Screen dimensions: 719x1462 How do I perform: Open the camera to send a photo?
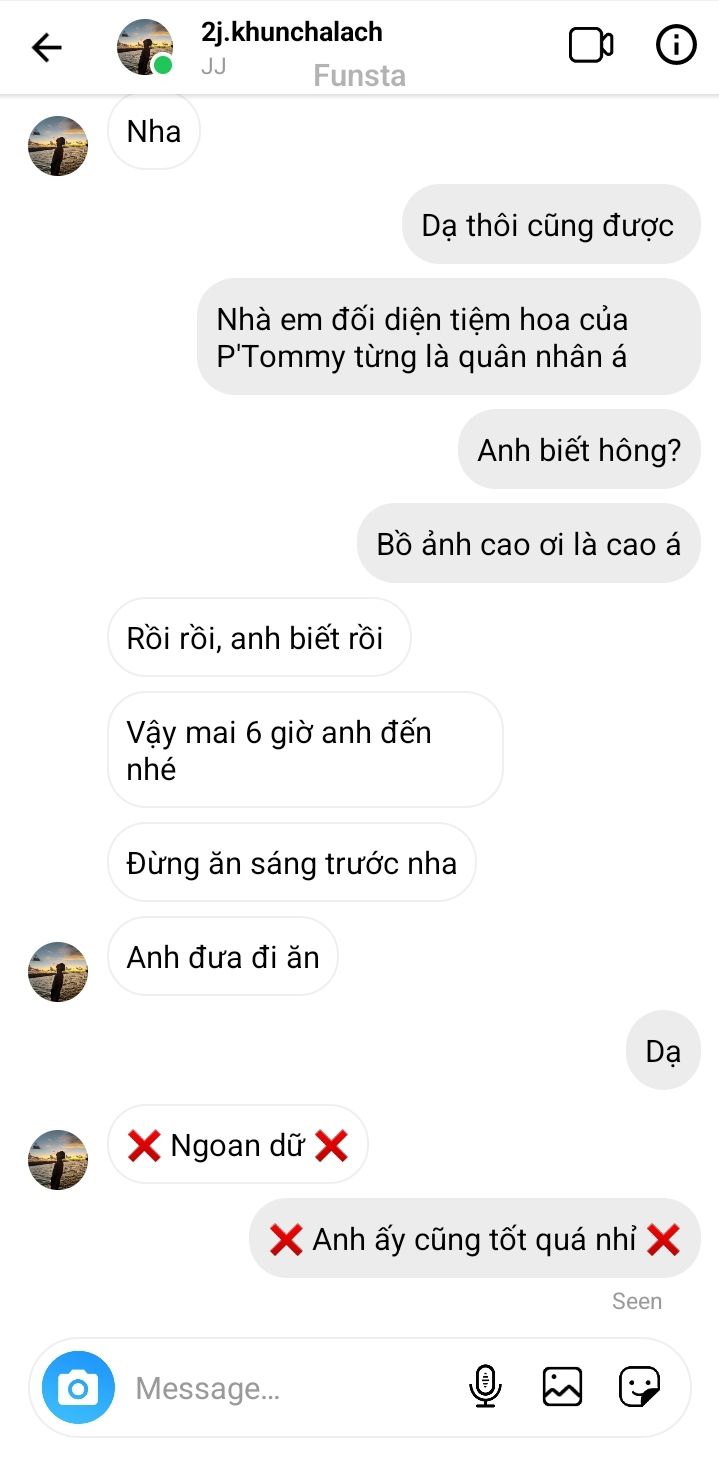pyautogui.click(x=78, y=1387)
